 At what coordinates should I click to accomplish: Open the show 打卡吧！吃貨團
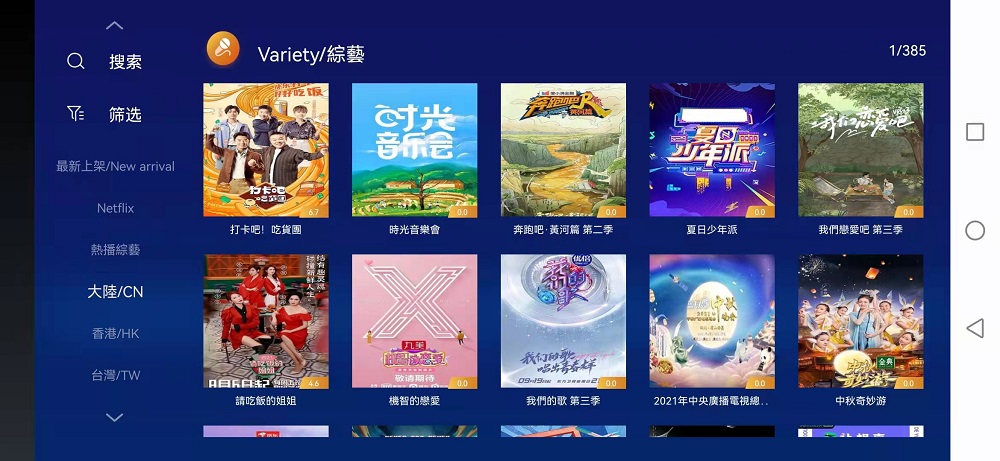265,150
